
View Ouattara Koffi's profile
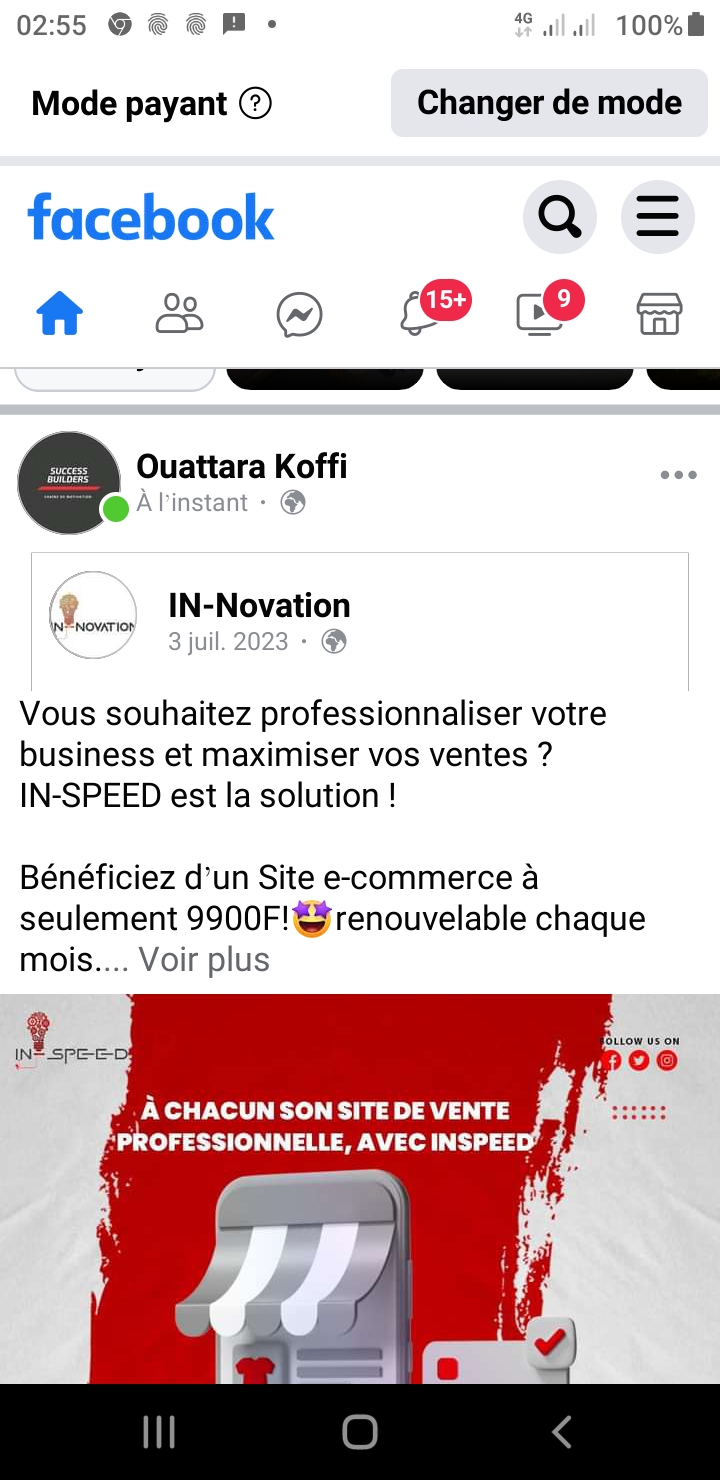click(x=241, y=466)
